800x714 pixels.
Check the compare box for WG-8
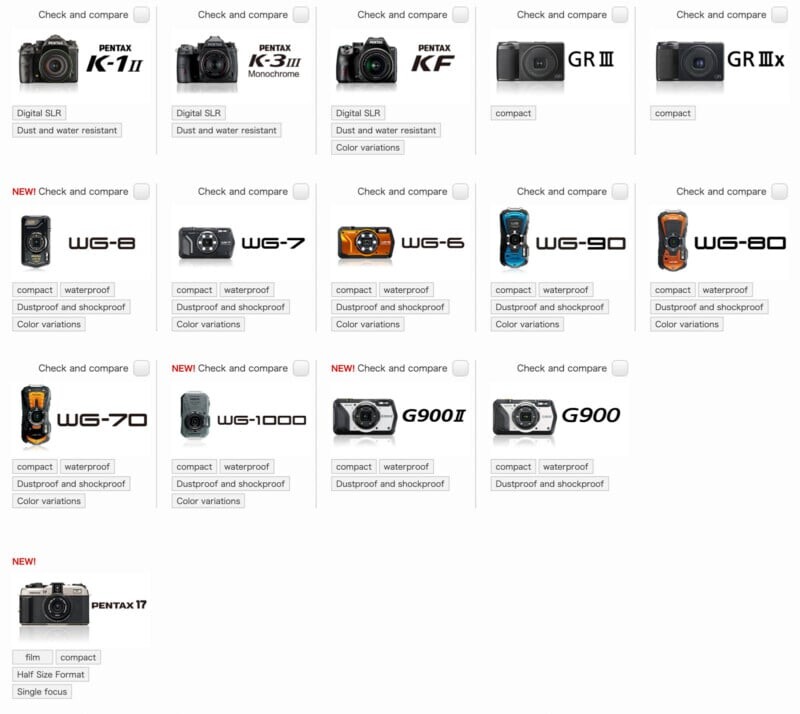(141, 192)
